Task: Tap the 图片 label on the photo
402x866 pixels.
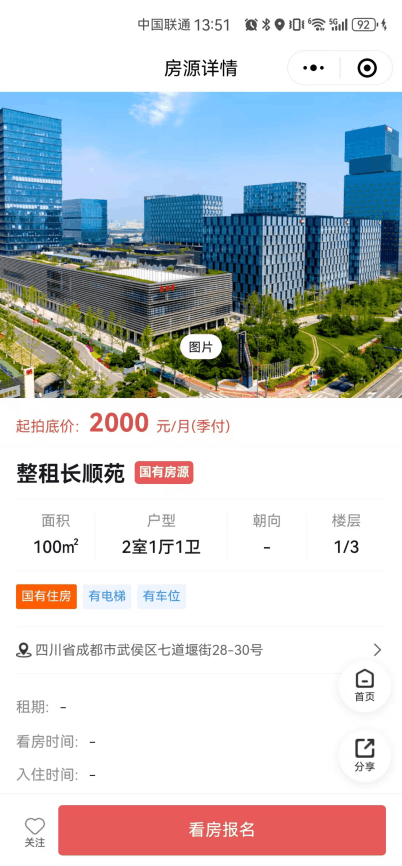Action: pos(200,347)
